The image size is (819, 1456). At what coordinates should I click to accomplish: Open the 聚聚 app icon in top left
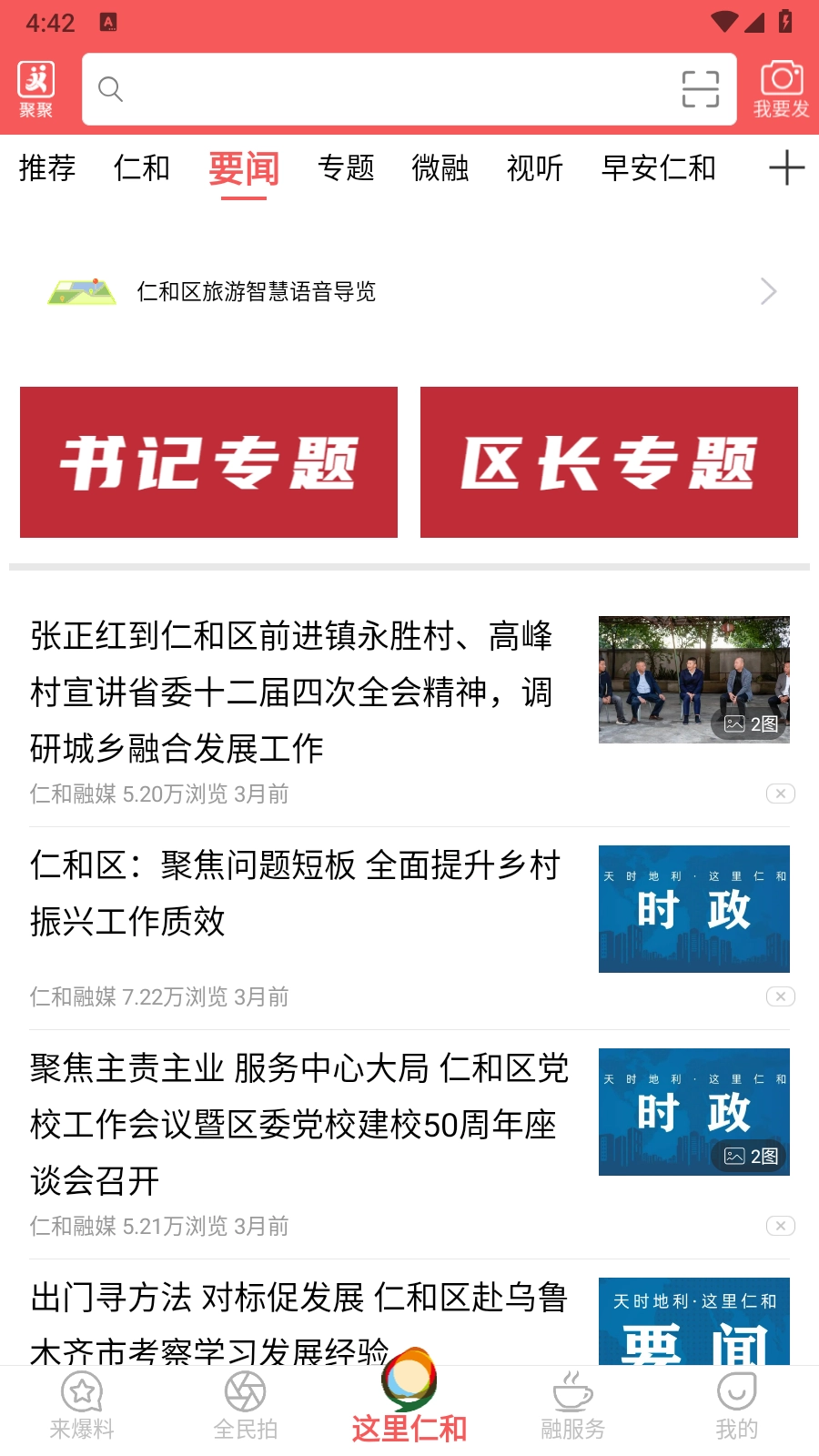(x=35, y=88)
